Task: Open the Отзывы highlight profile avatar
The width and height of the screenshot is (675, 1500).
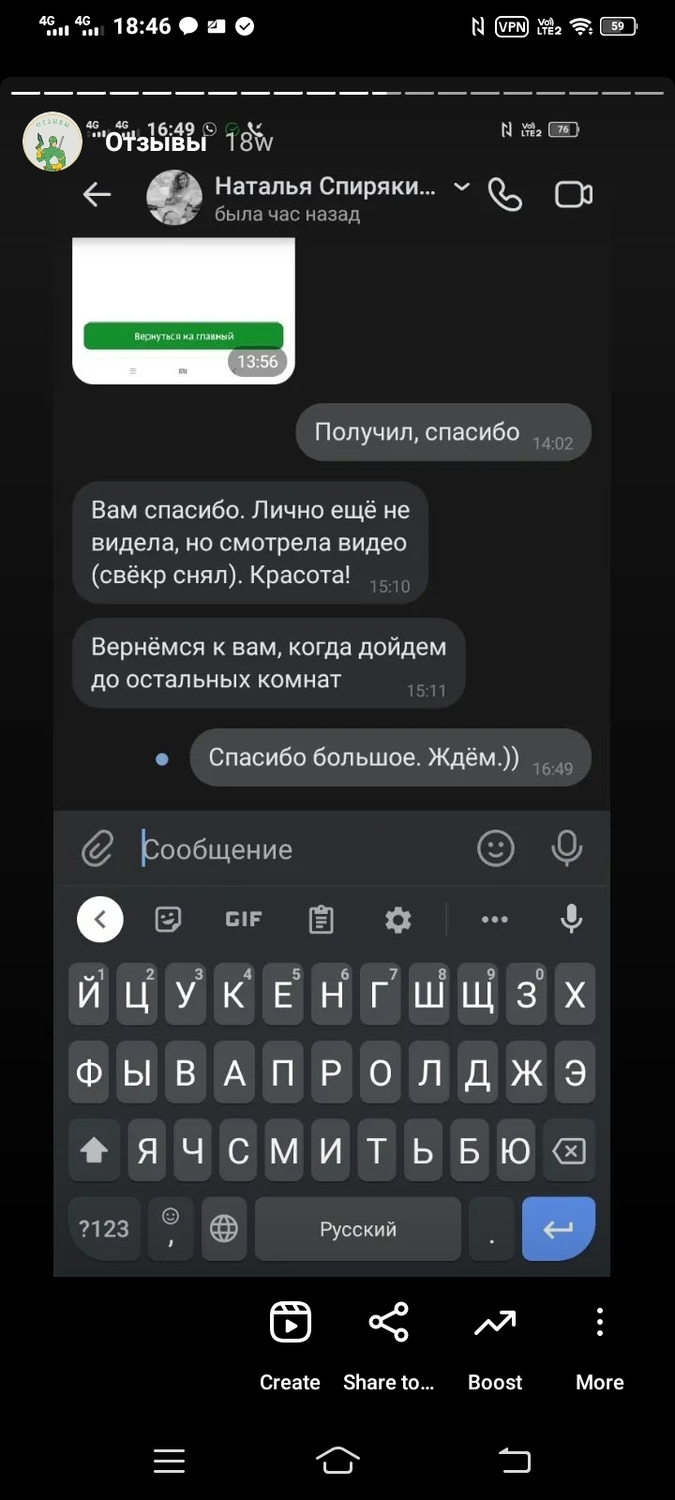Action: [x=52, y=141]
